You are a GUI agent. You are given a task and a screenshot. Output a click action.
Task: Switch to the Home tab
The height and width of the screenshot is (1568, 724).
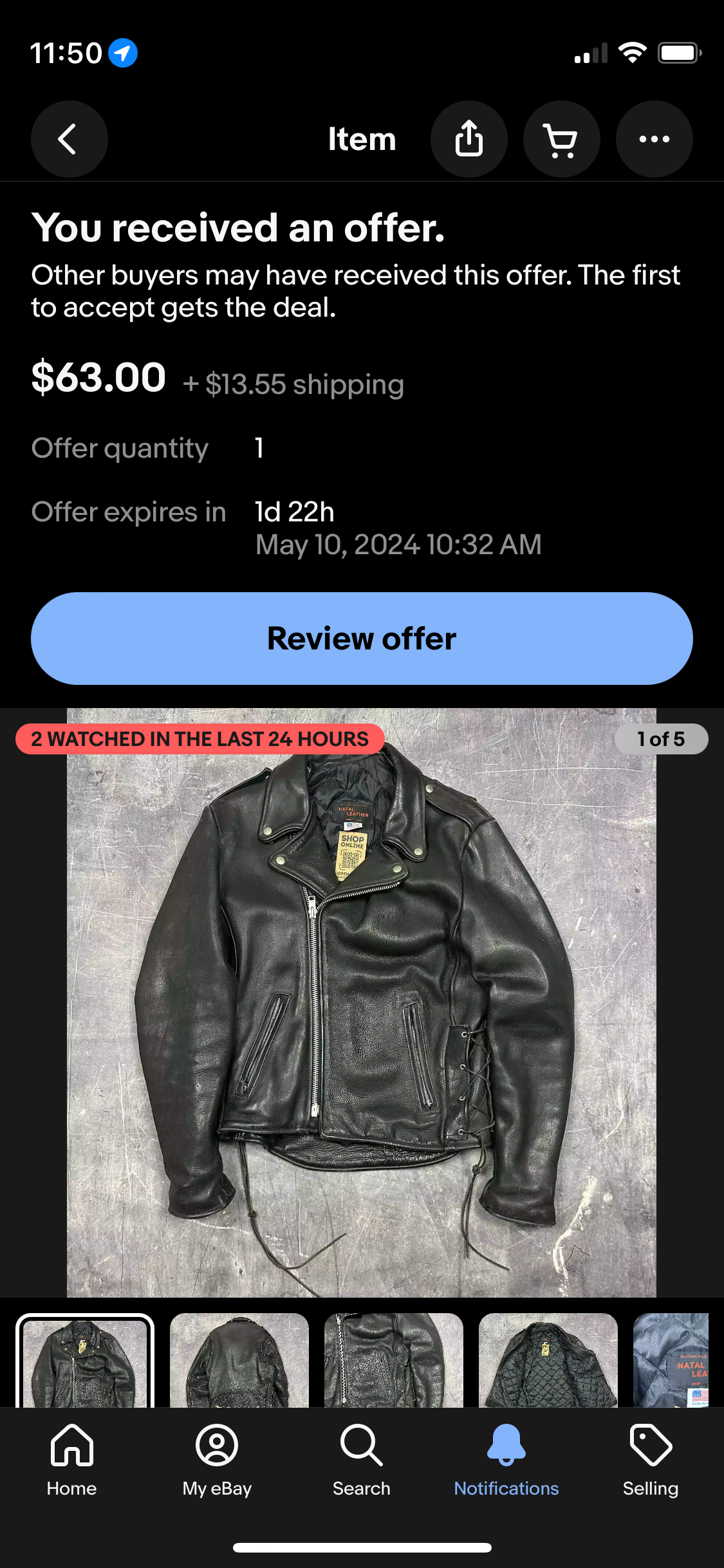72,1460
